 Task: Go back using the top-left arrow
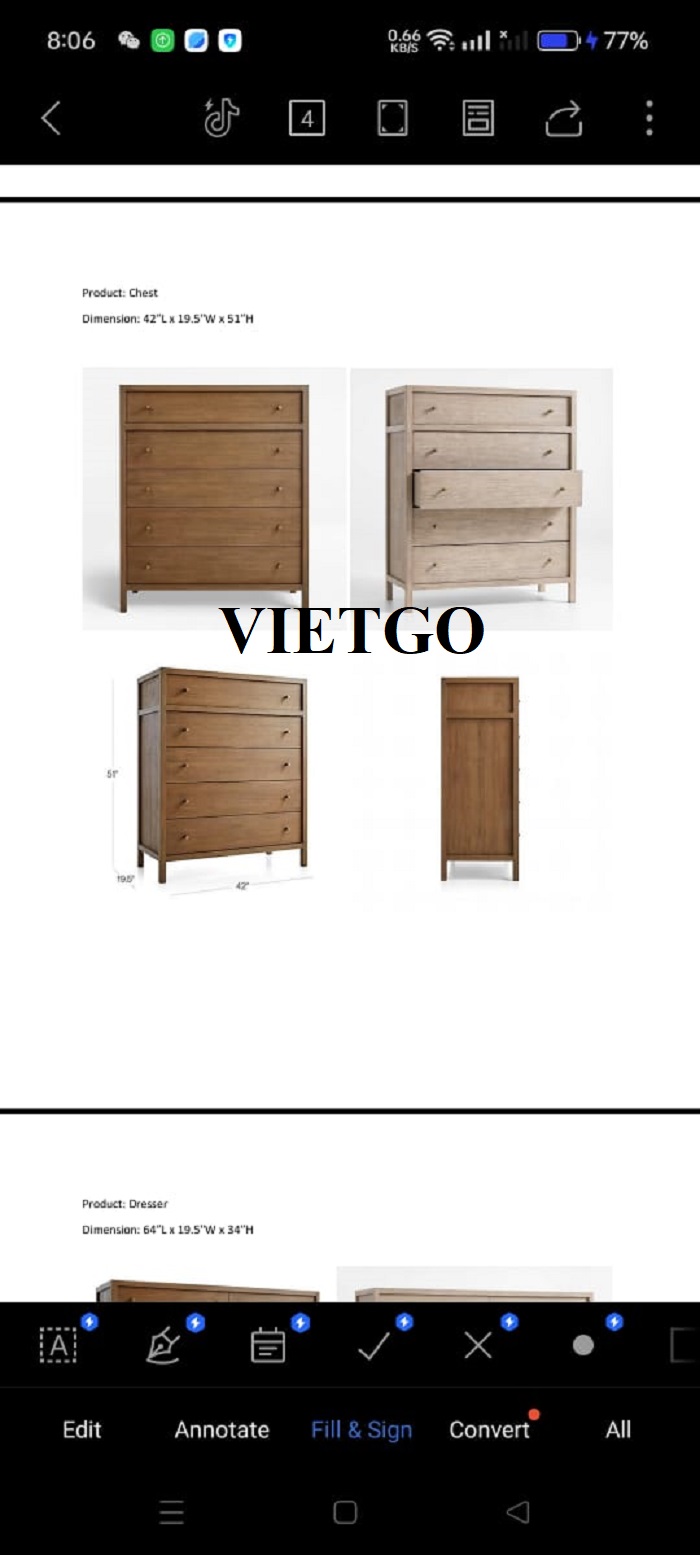pos(51,119)
